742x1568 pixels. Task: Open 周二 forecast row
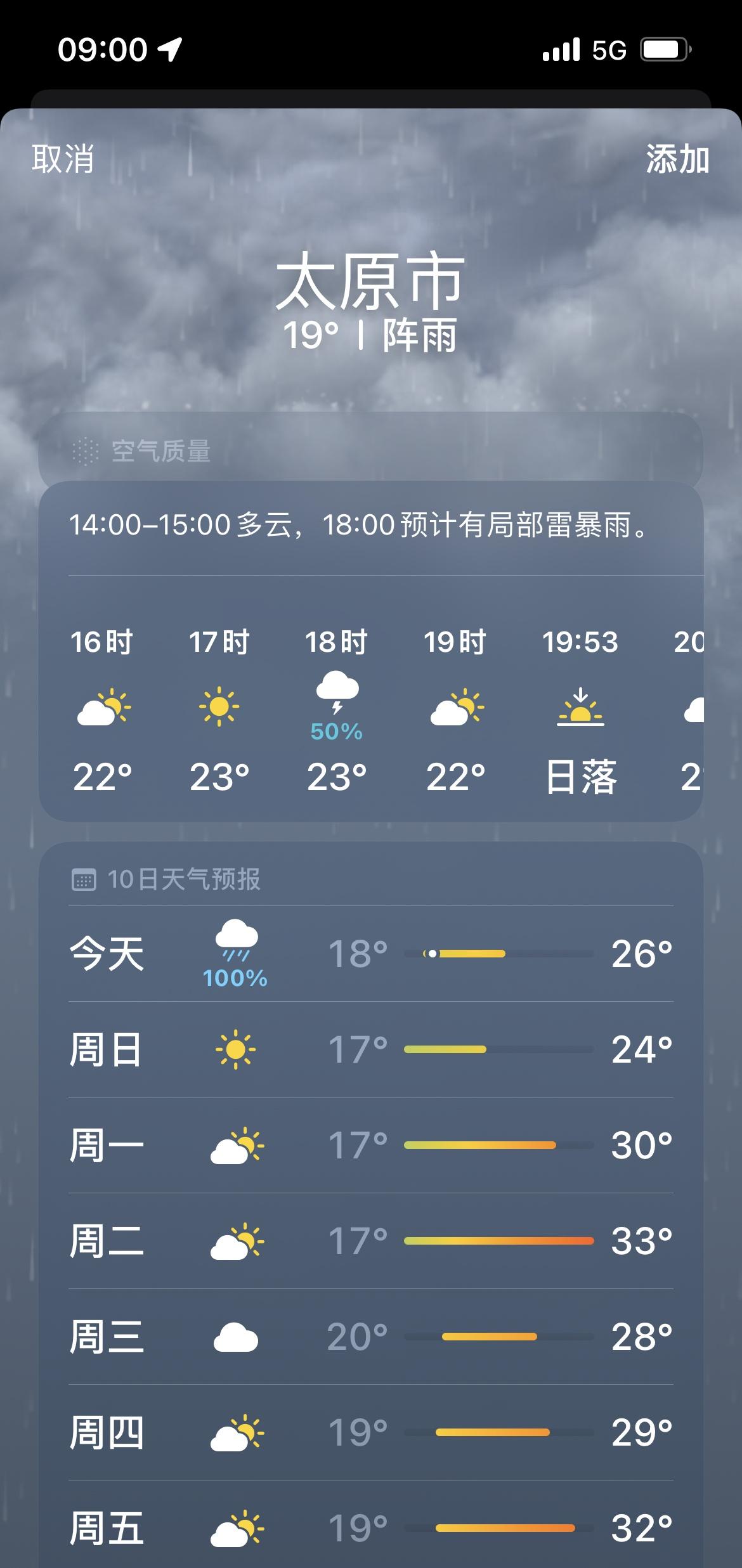[x=370, y=1241]
